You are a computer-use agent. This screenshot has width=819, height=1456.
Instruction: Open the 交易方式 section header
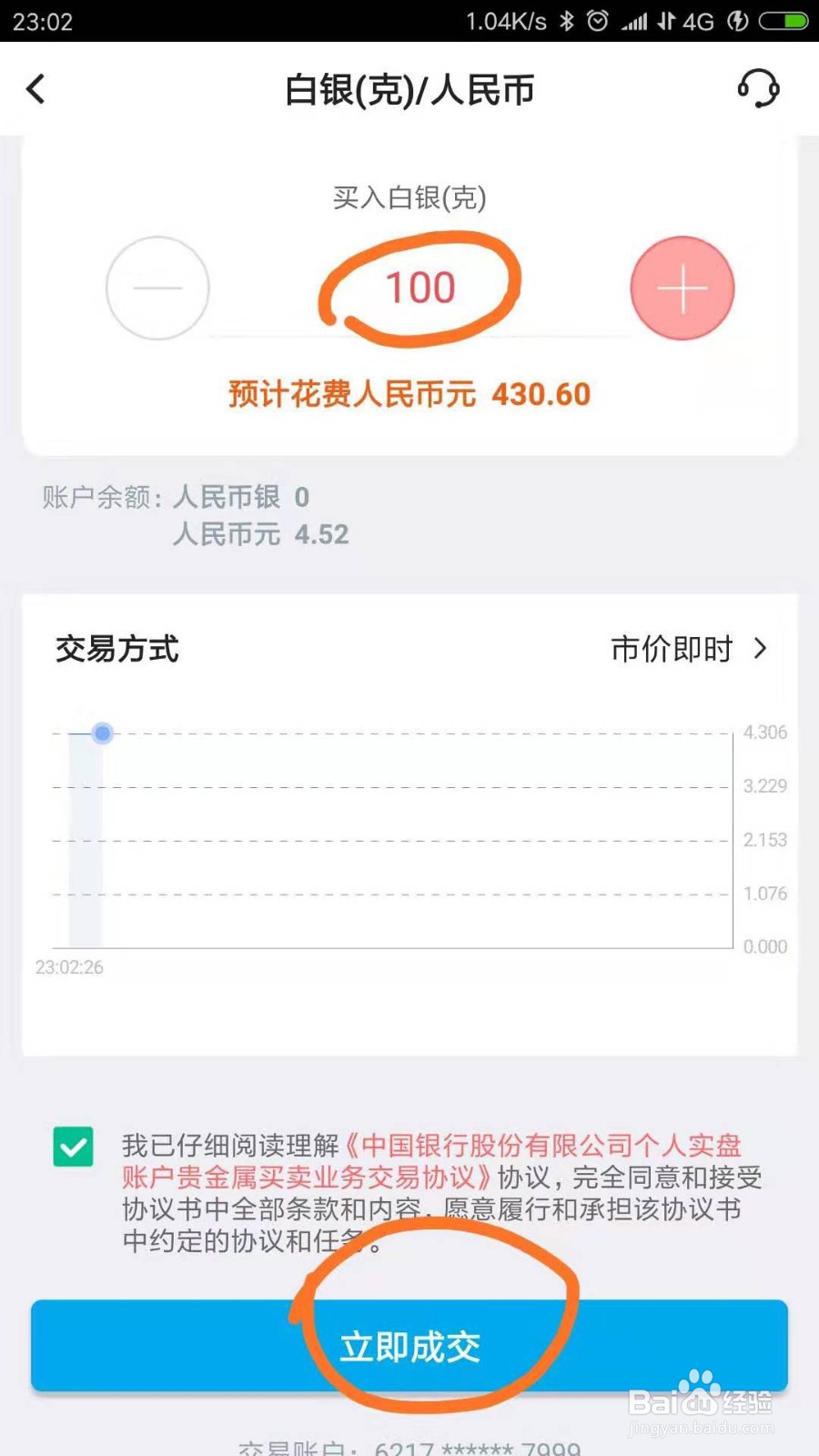(x=118, y=649)
